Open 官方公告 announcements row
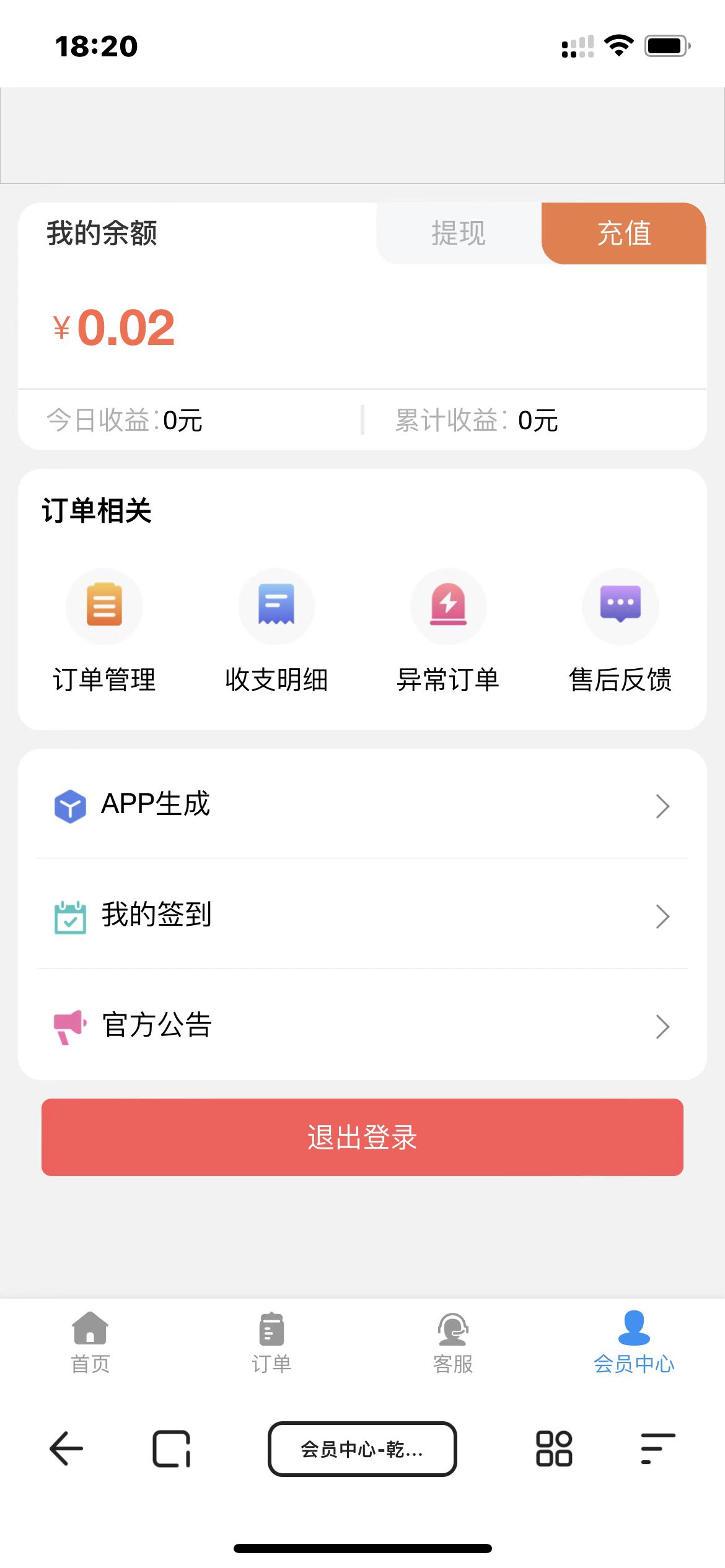This screenshot has height=1568, width=725. click(362, 1025)
